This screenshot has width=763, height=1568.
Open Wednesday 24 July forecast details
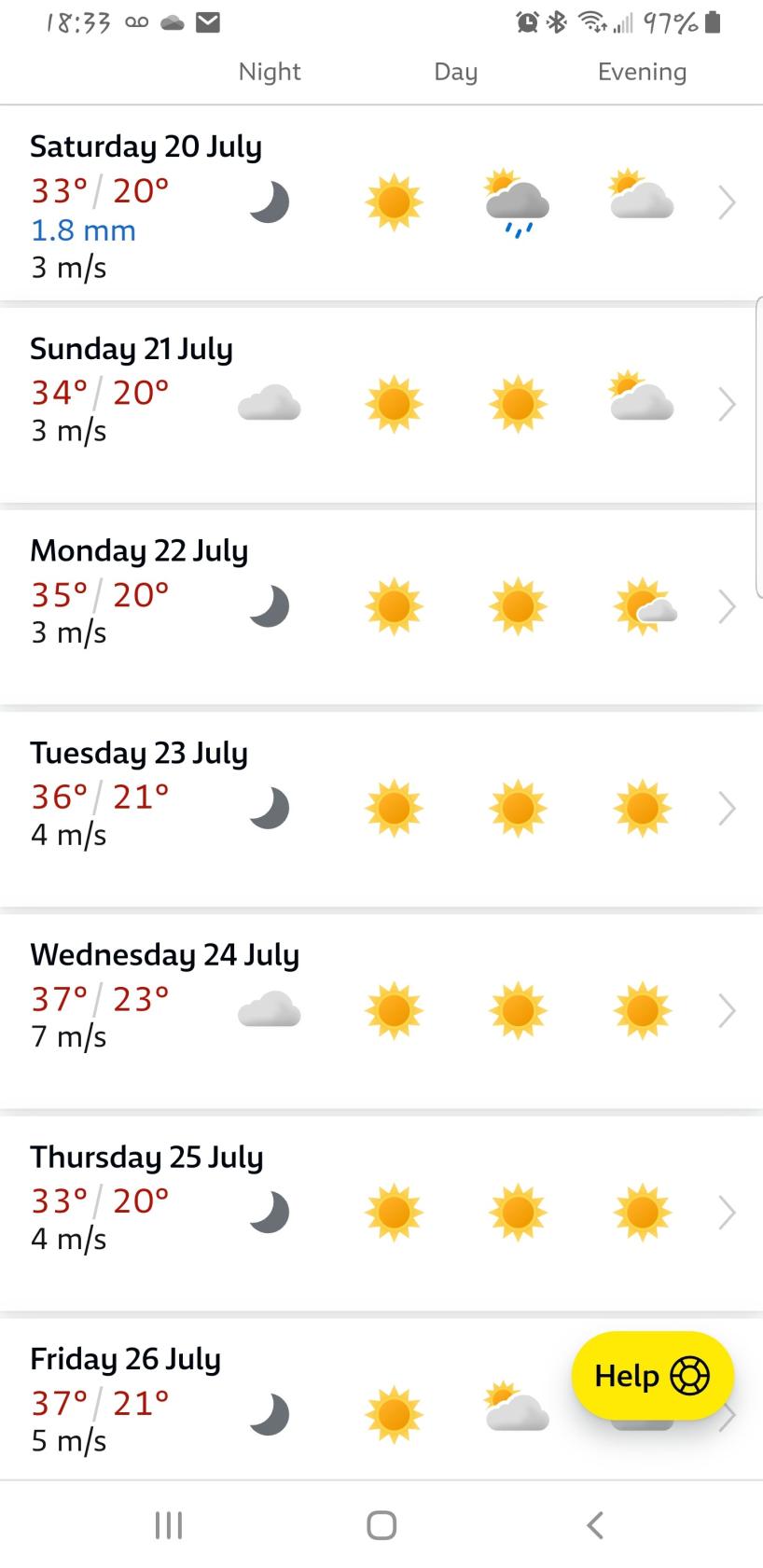tap(381, 1011)
